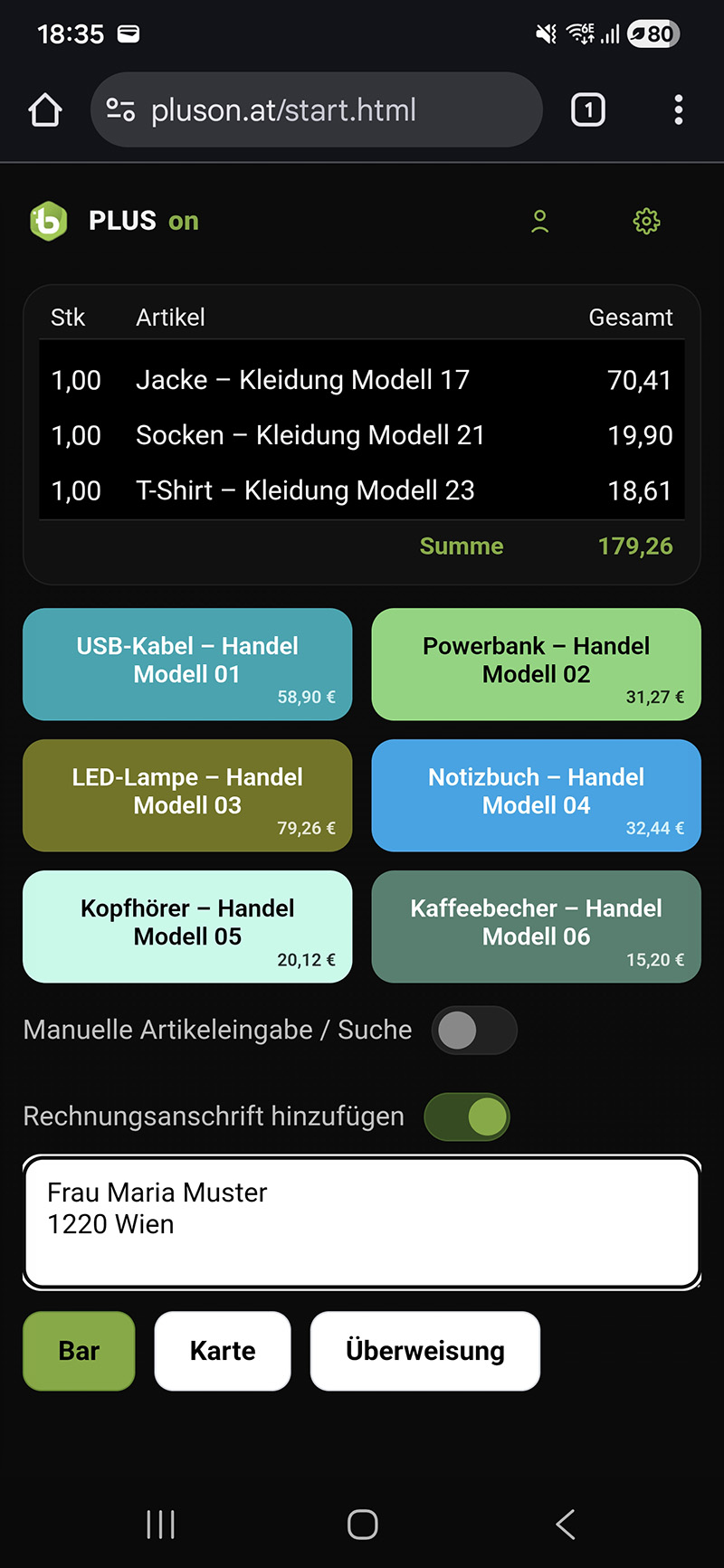Open the settings gear

coord(646,222)
